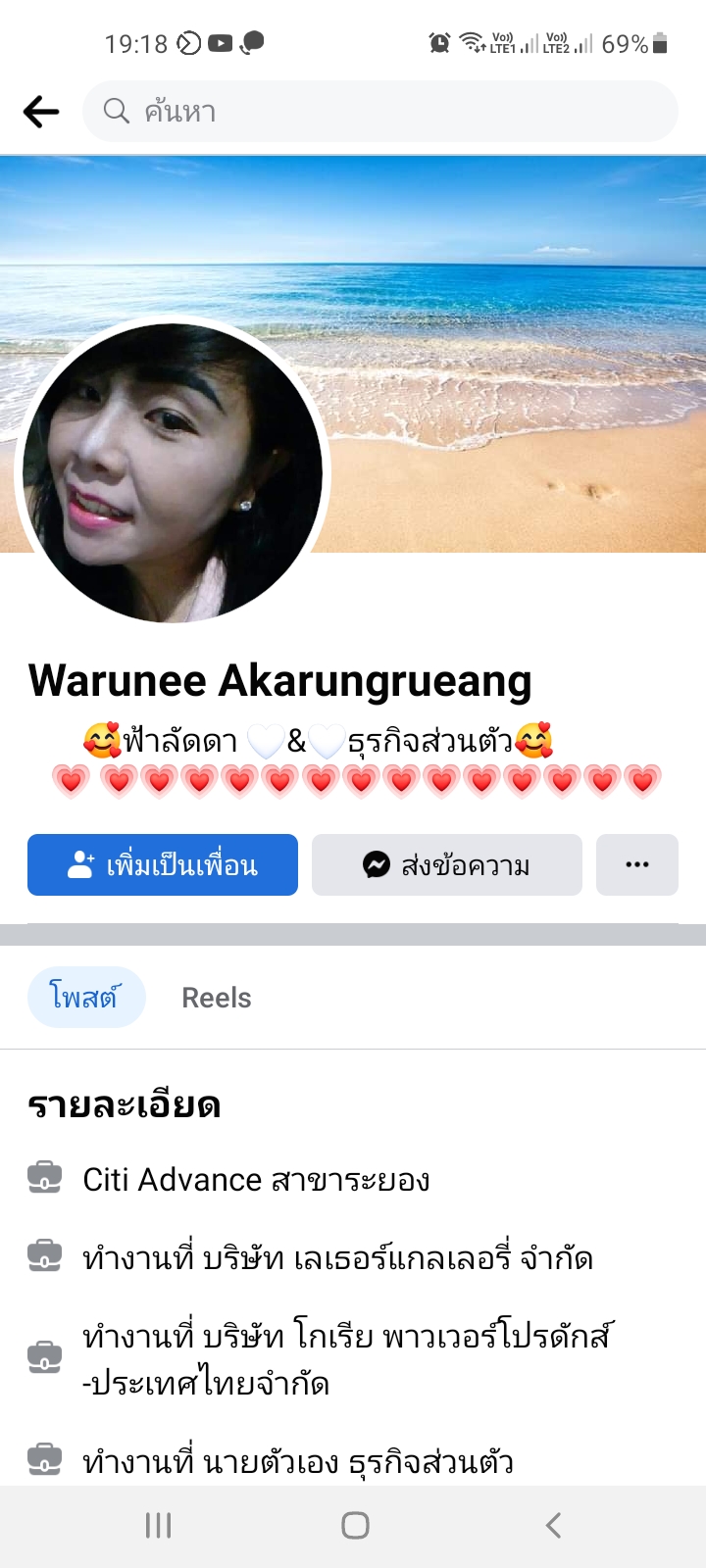Switch to the Reels tab

pyautogui.click(x=217, y=998)
